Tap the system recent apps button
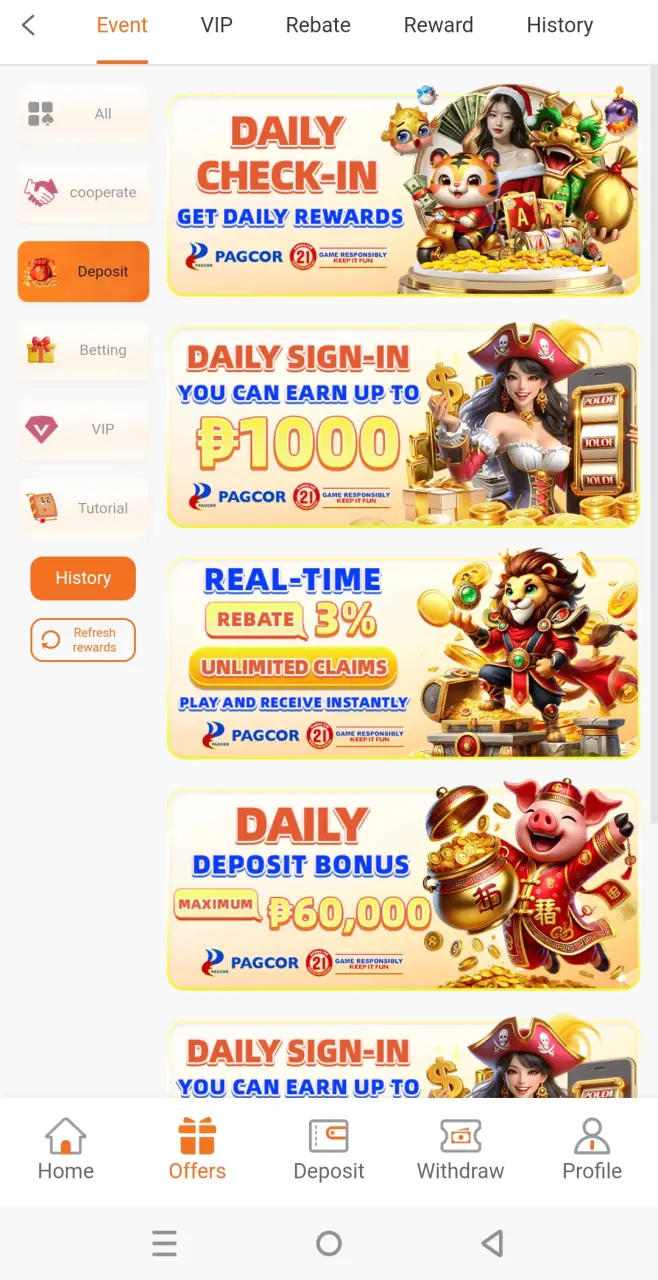Viewport: 658px width, 1280px height. coord(165,1243)
